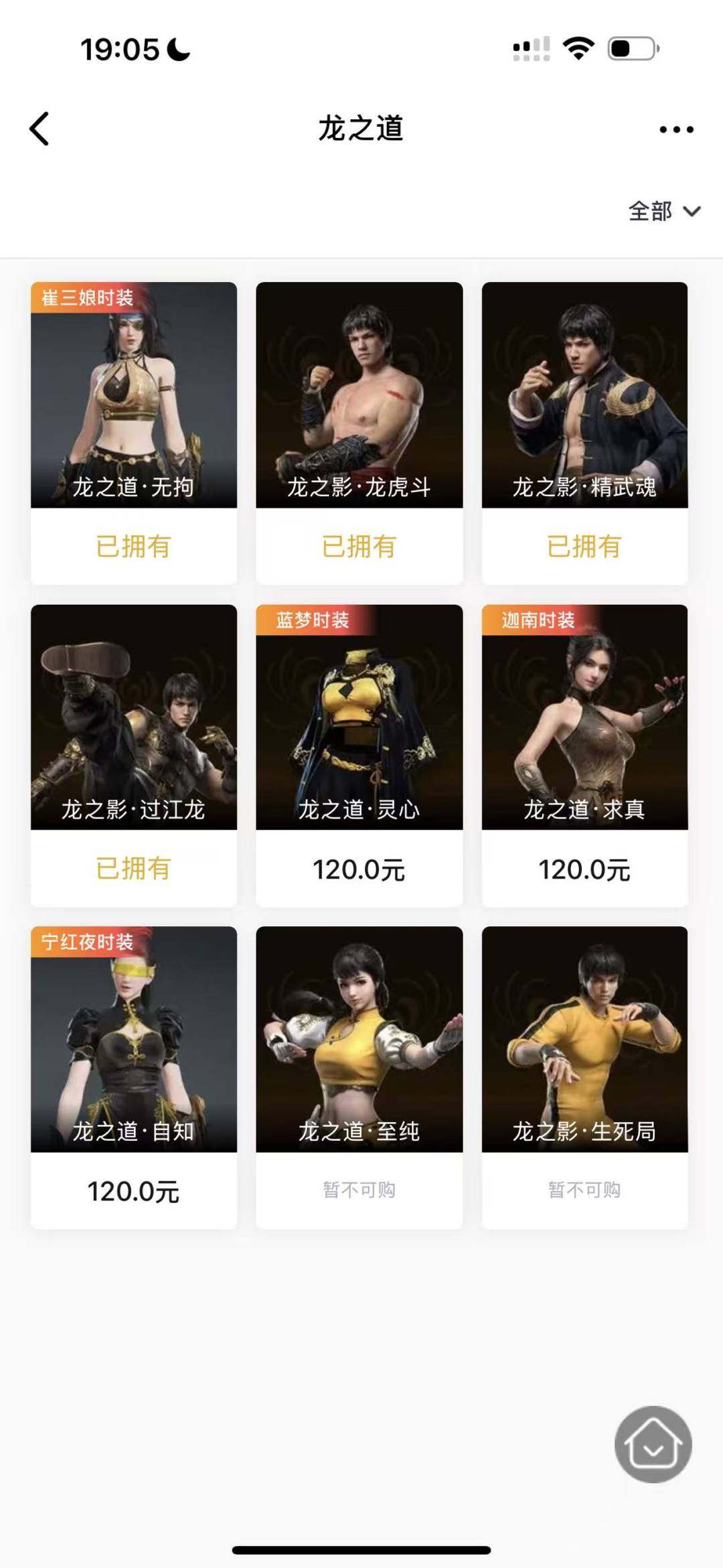Screen dimensions: 723x1568
Task: Tap the back arrow to leave 龙之道
Action: click(40, 129)
